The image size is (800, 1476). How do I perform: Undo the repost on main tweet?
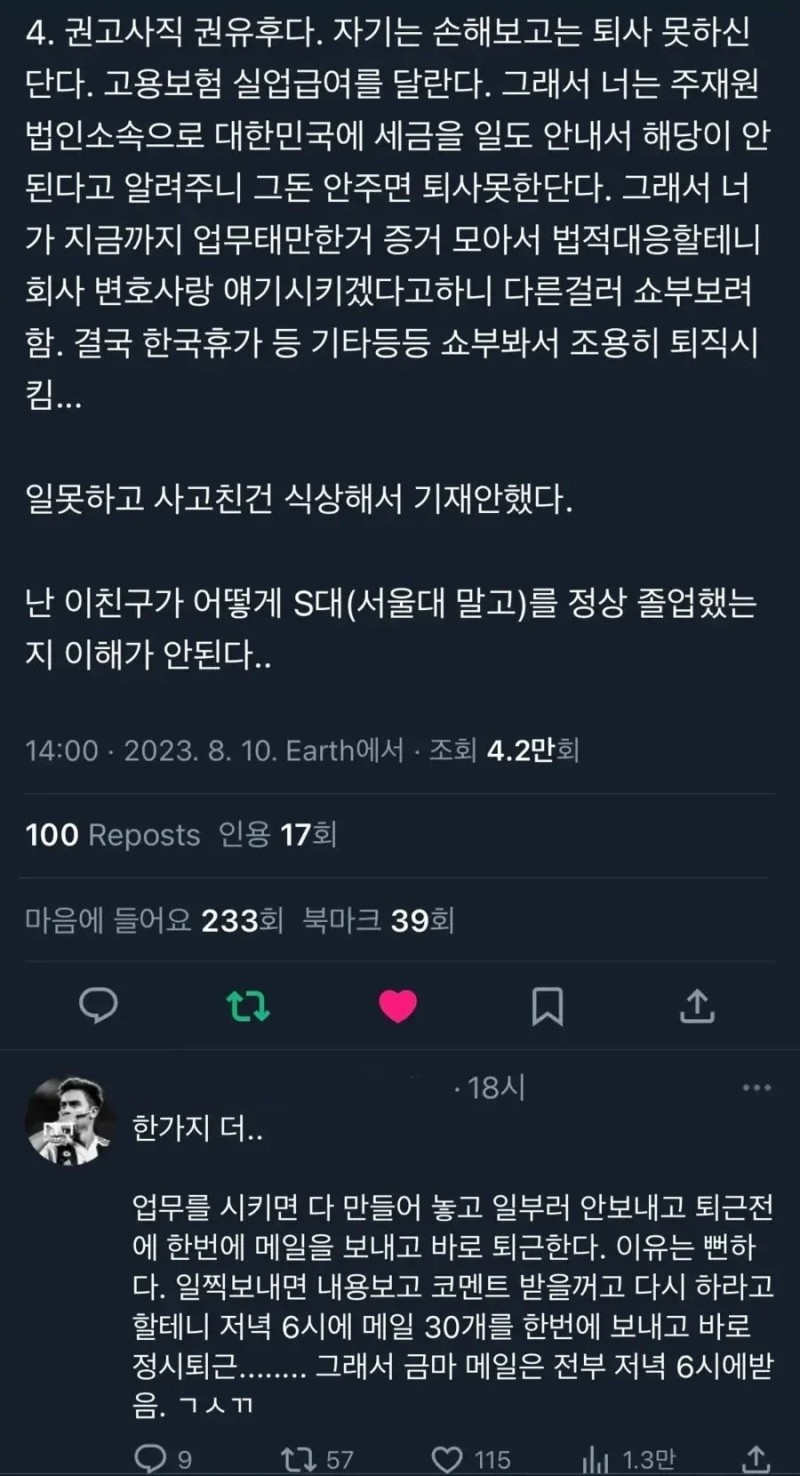click(x=248, y=1005)
